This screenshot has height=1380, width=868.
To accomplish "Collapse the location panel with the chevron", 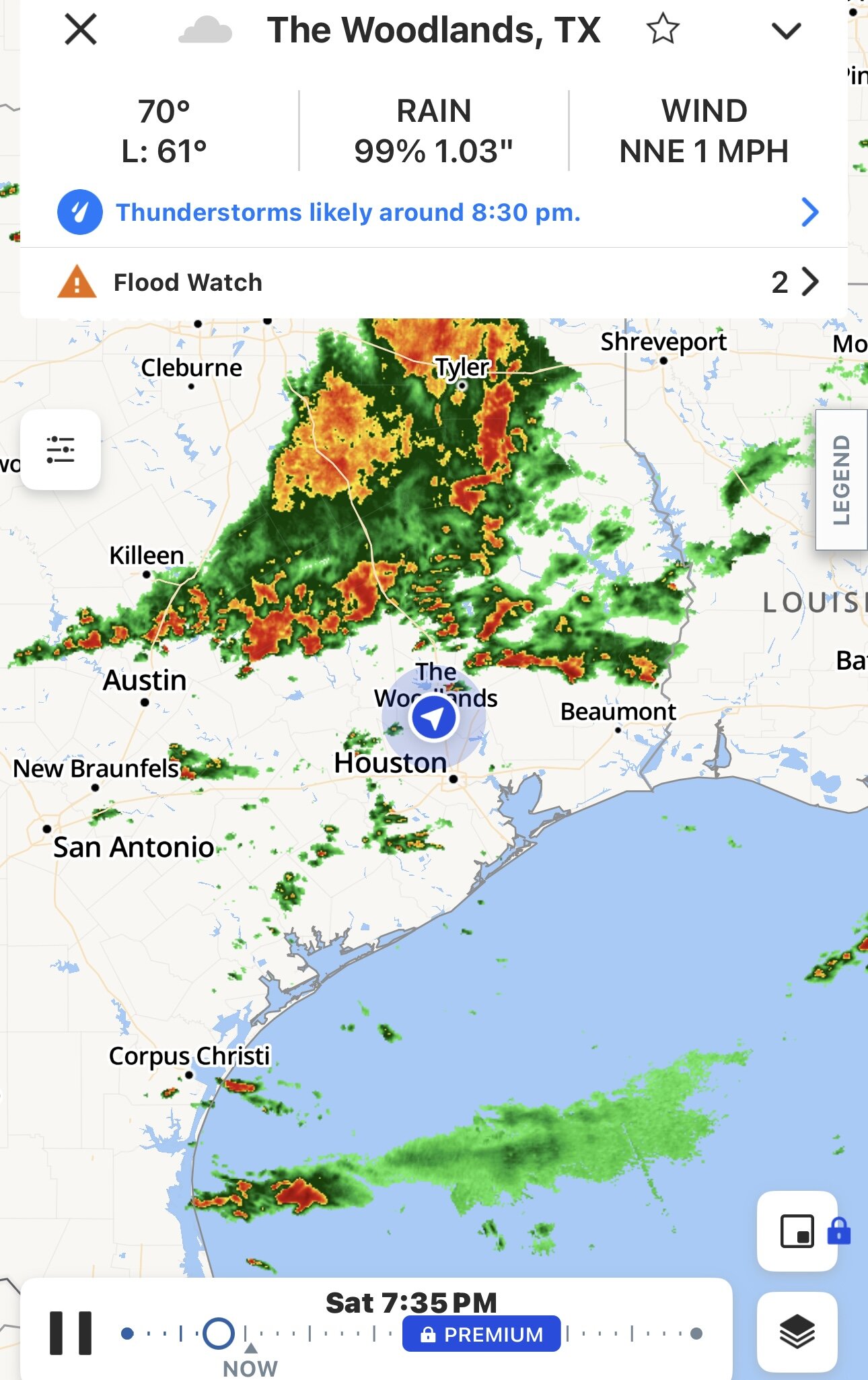I will point(786,30).
